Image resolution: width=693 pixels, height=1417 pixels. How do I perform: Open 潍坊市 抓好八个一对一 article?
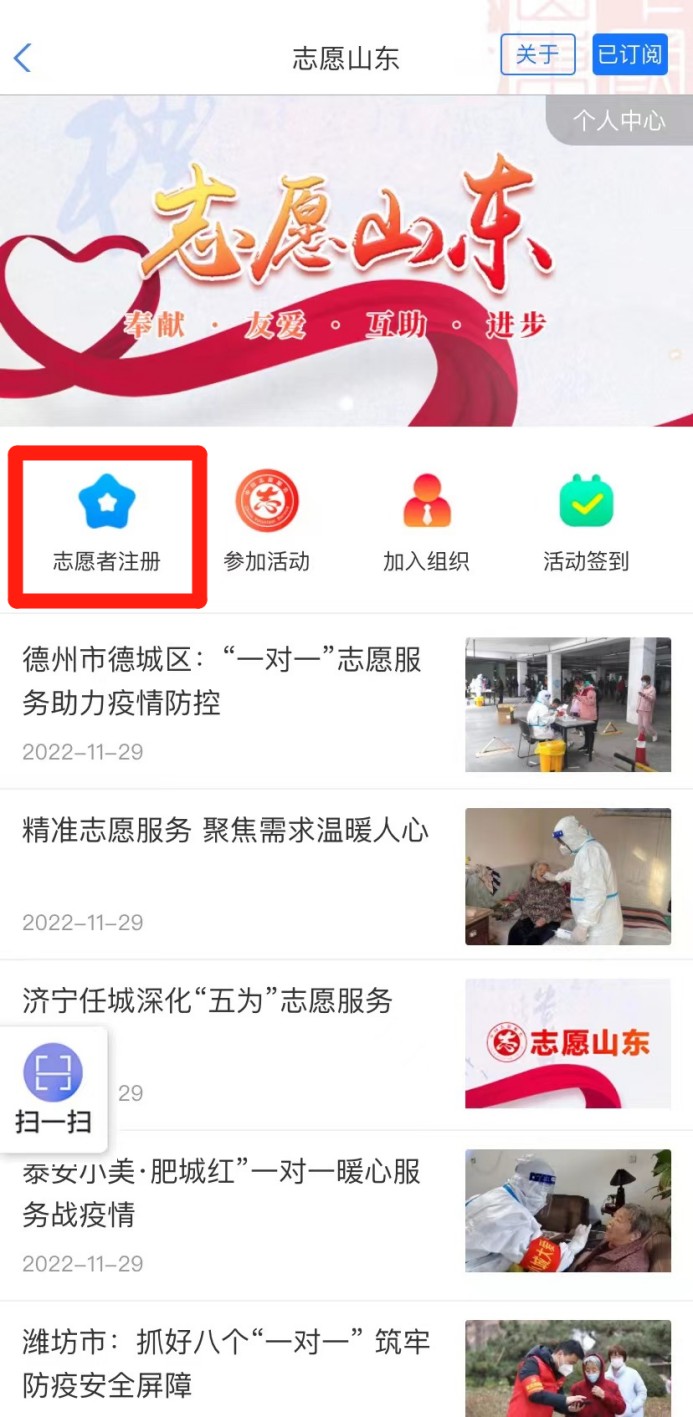click(226, 1363)
